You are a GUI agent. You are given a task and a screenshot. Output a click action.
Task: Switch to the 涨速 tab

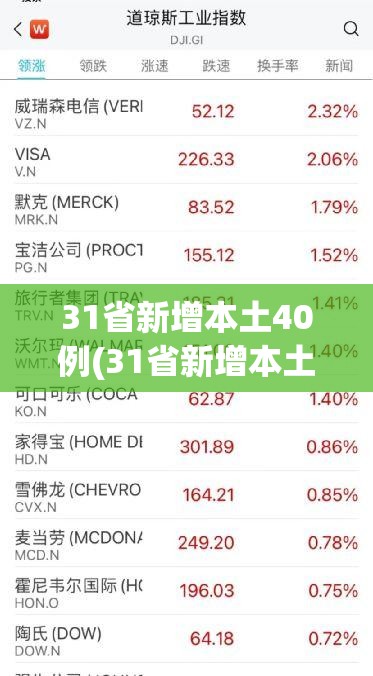pyautogui.click(x=154, y=66)
